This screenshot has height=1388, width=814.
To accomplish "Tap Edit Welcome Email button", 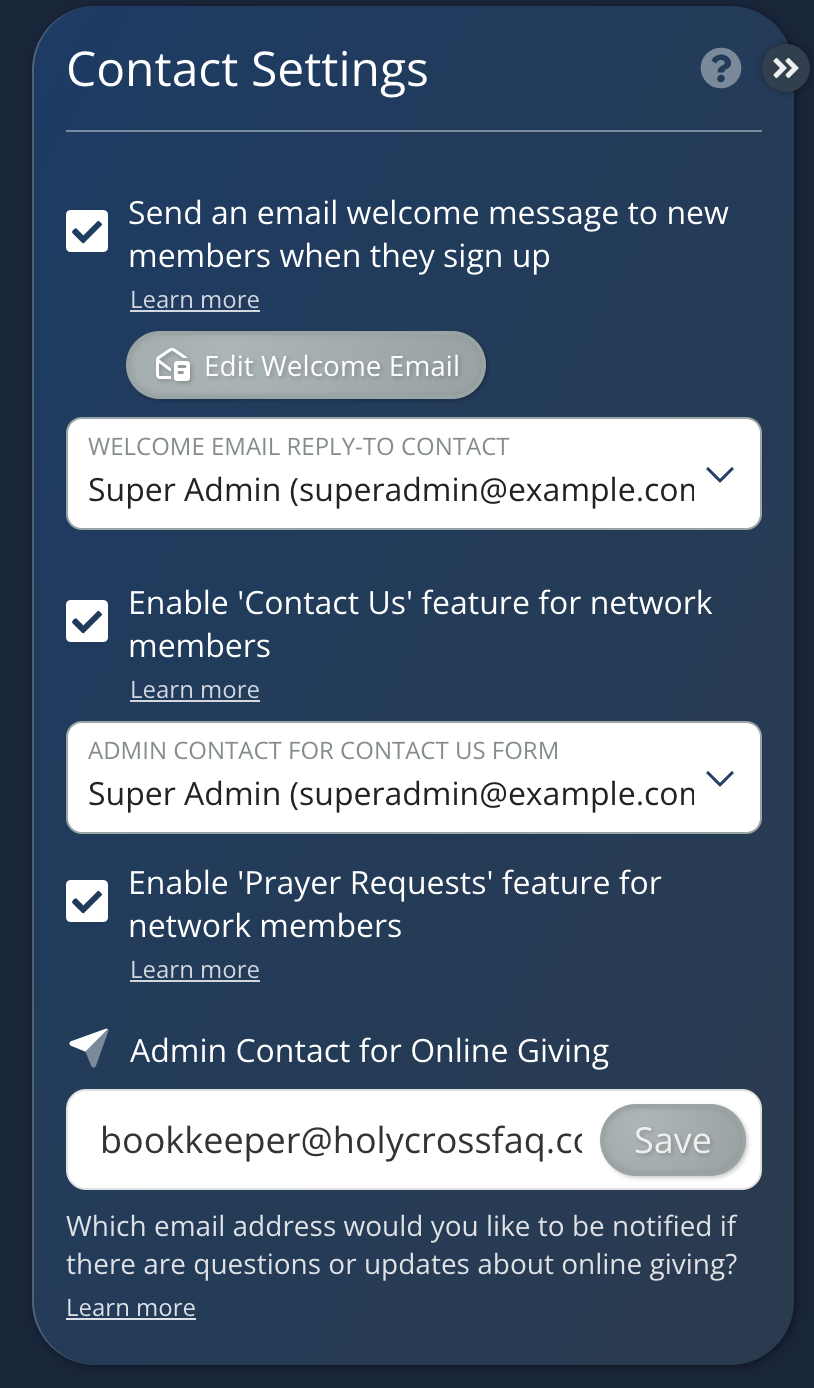I will (306, 366).
